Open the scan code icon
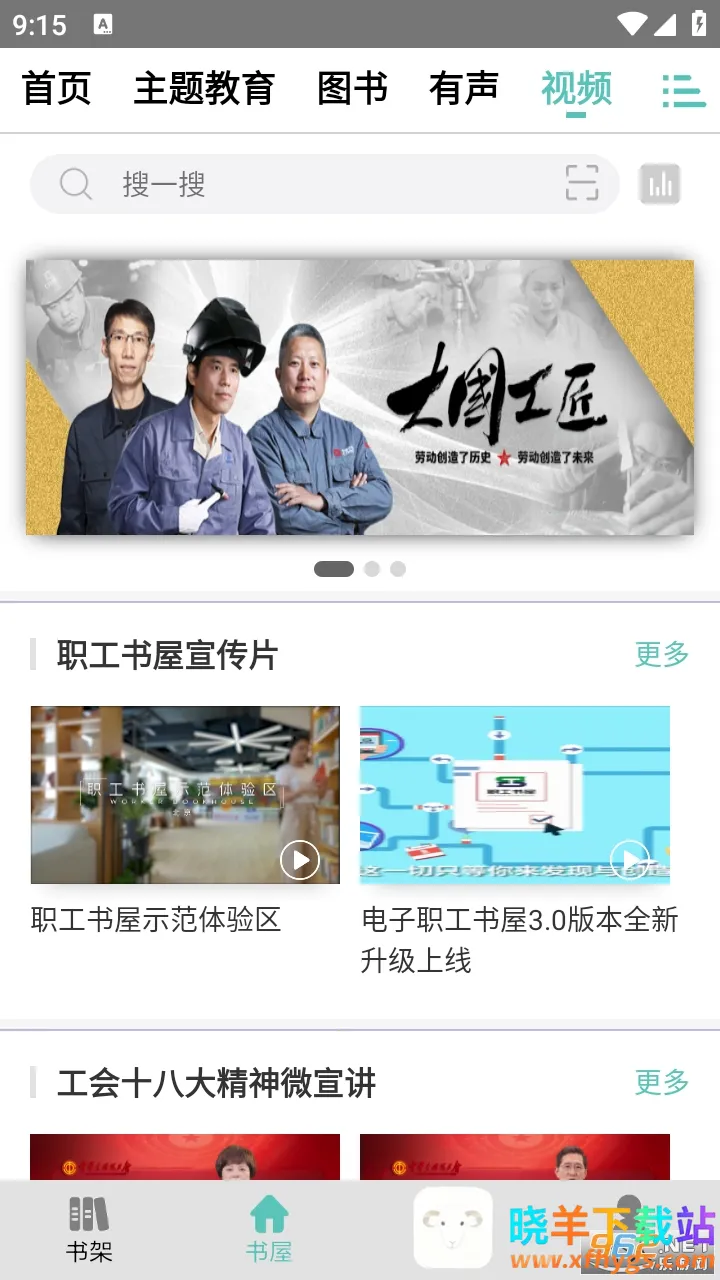Screen dimensions: 720x1280 coord(582,184)
